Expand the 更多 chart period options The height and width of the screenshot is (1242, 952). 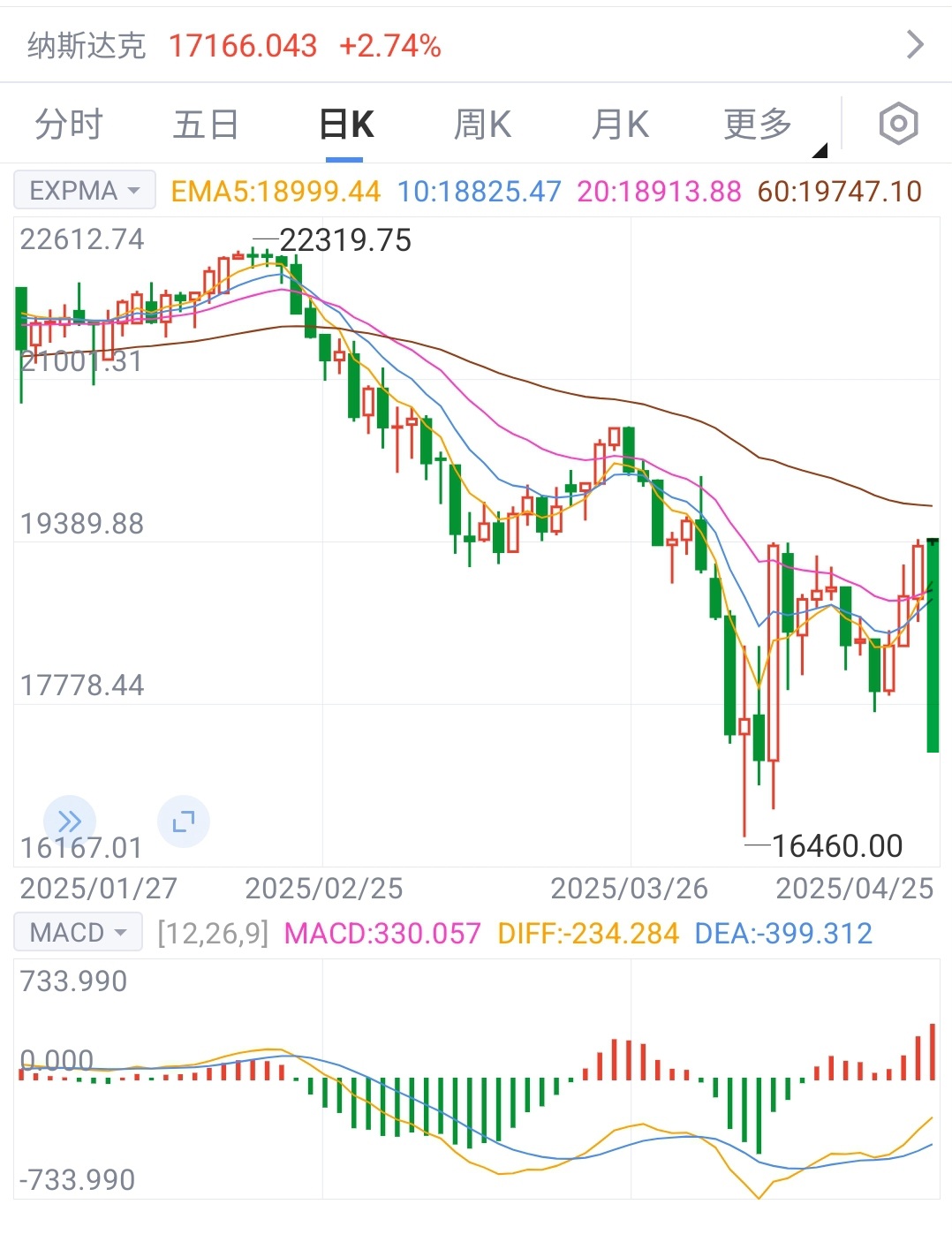tap(759, 125)
